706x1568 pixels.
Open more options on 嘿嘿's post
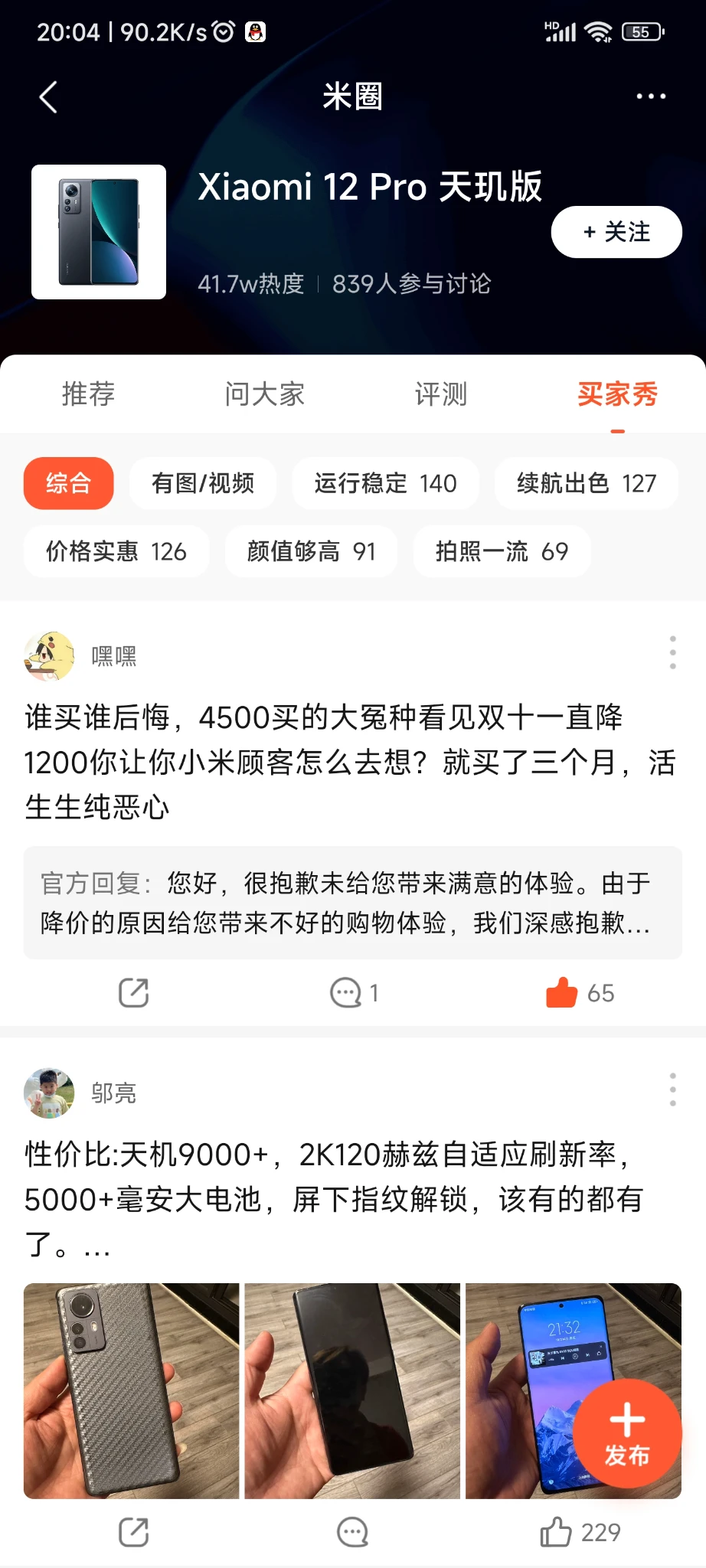[672, 652]
